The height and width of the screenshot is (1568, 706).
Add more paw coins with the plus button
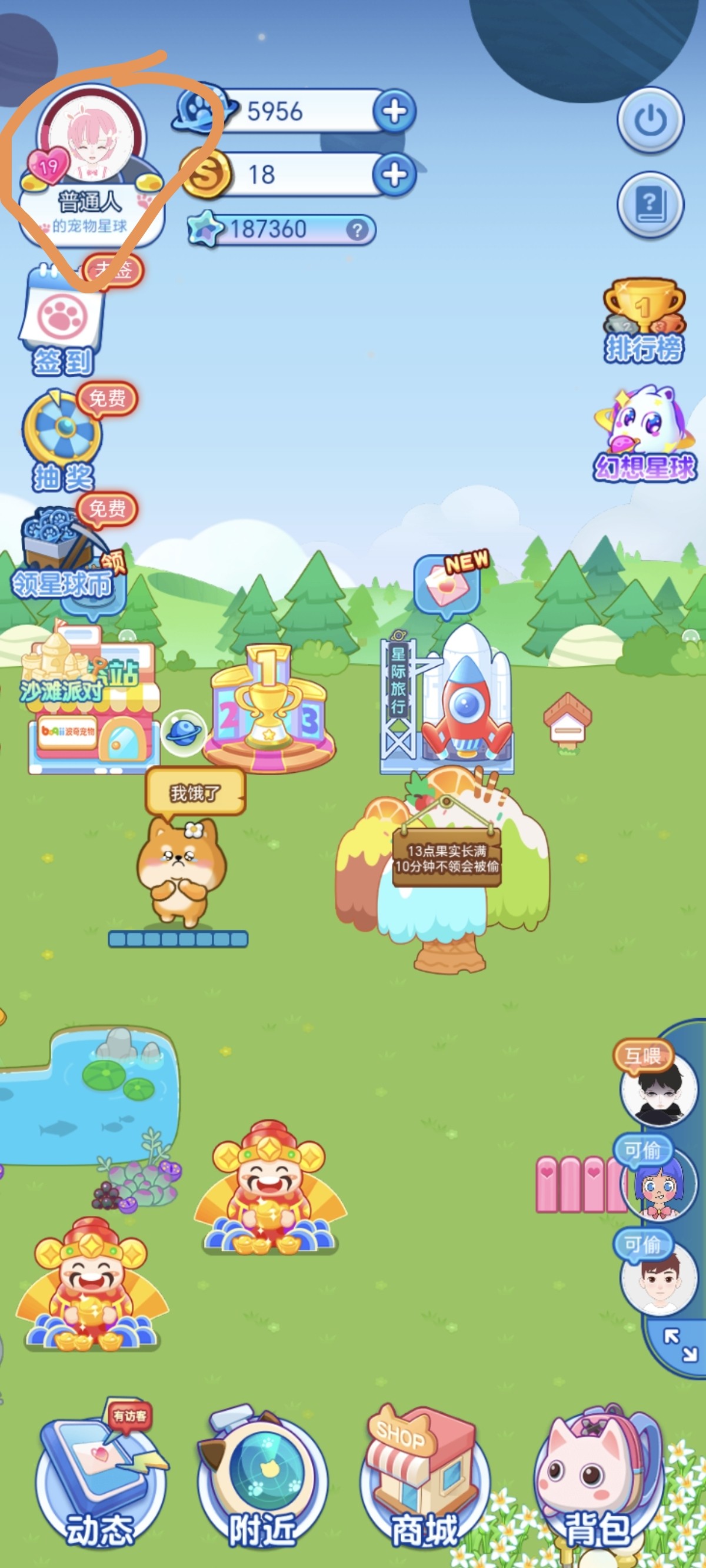click(394, 111)
